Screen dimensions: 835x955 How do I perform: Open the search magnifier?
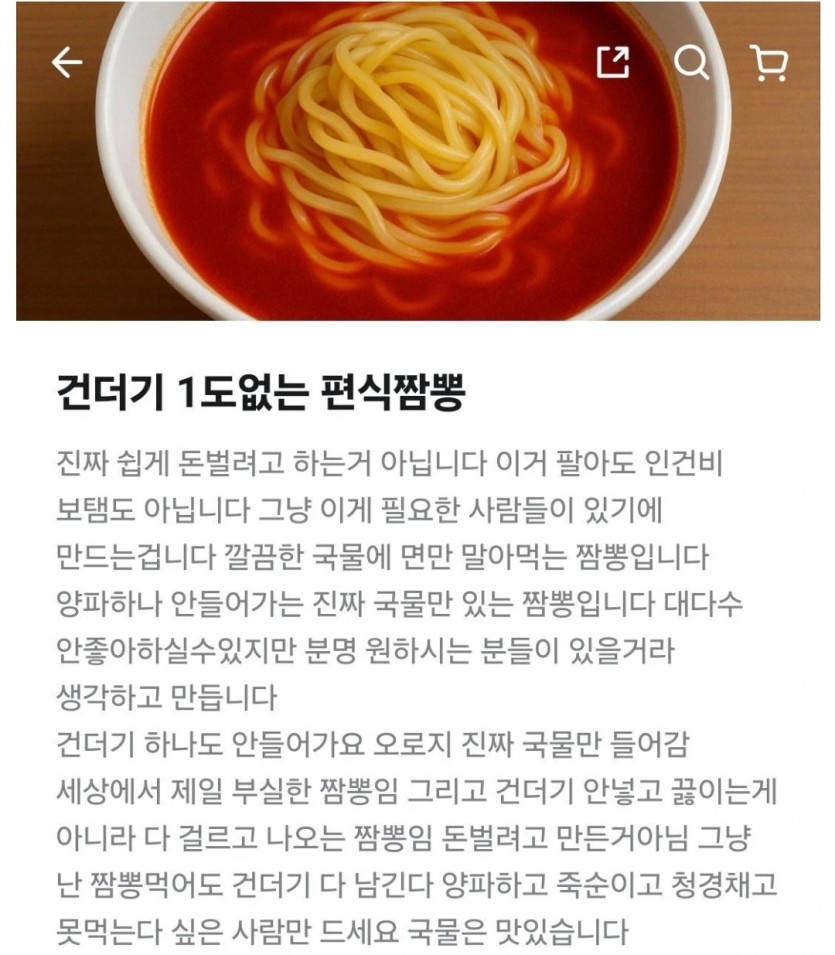(x=691, y=63)
